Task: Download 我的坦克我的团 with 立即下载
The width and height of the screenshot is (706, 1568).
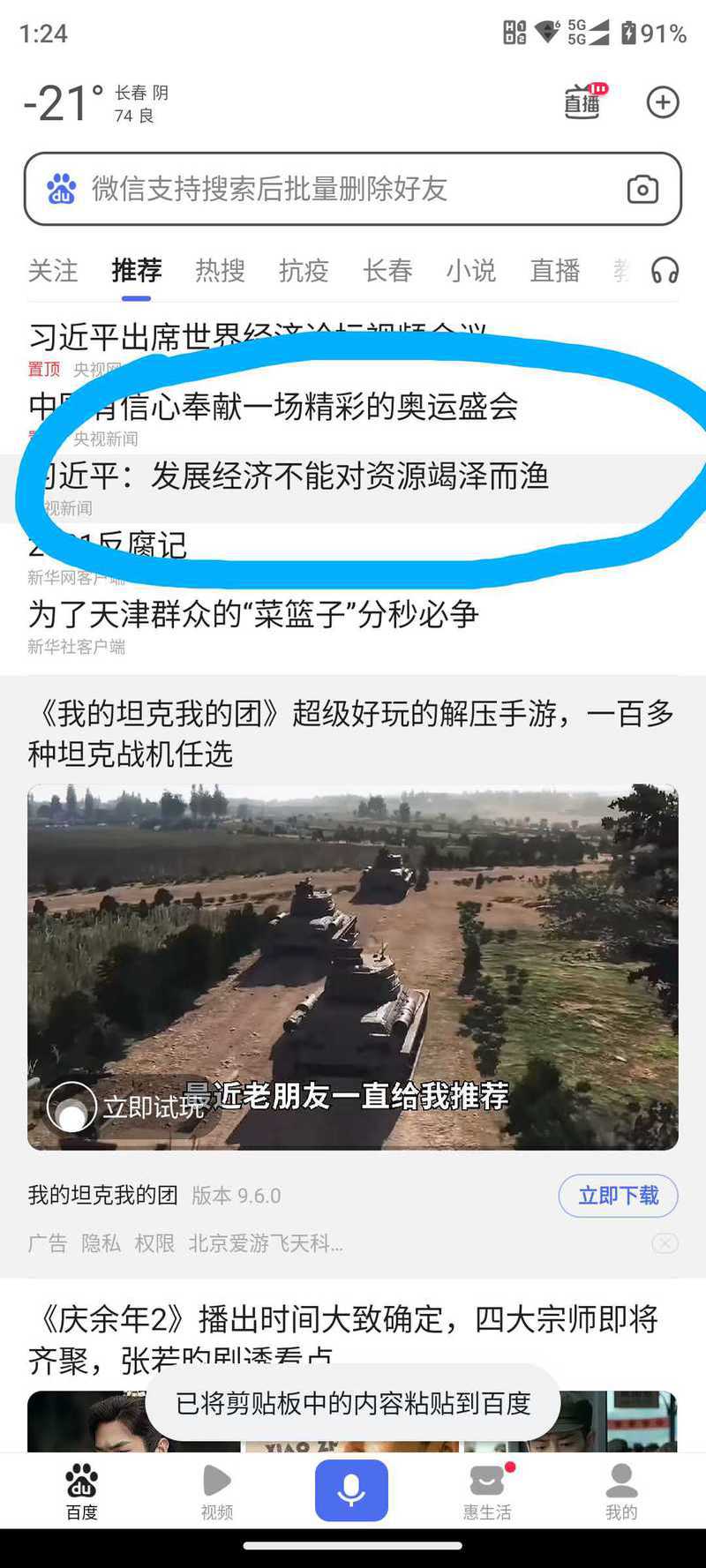Action: 618,1196
